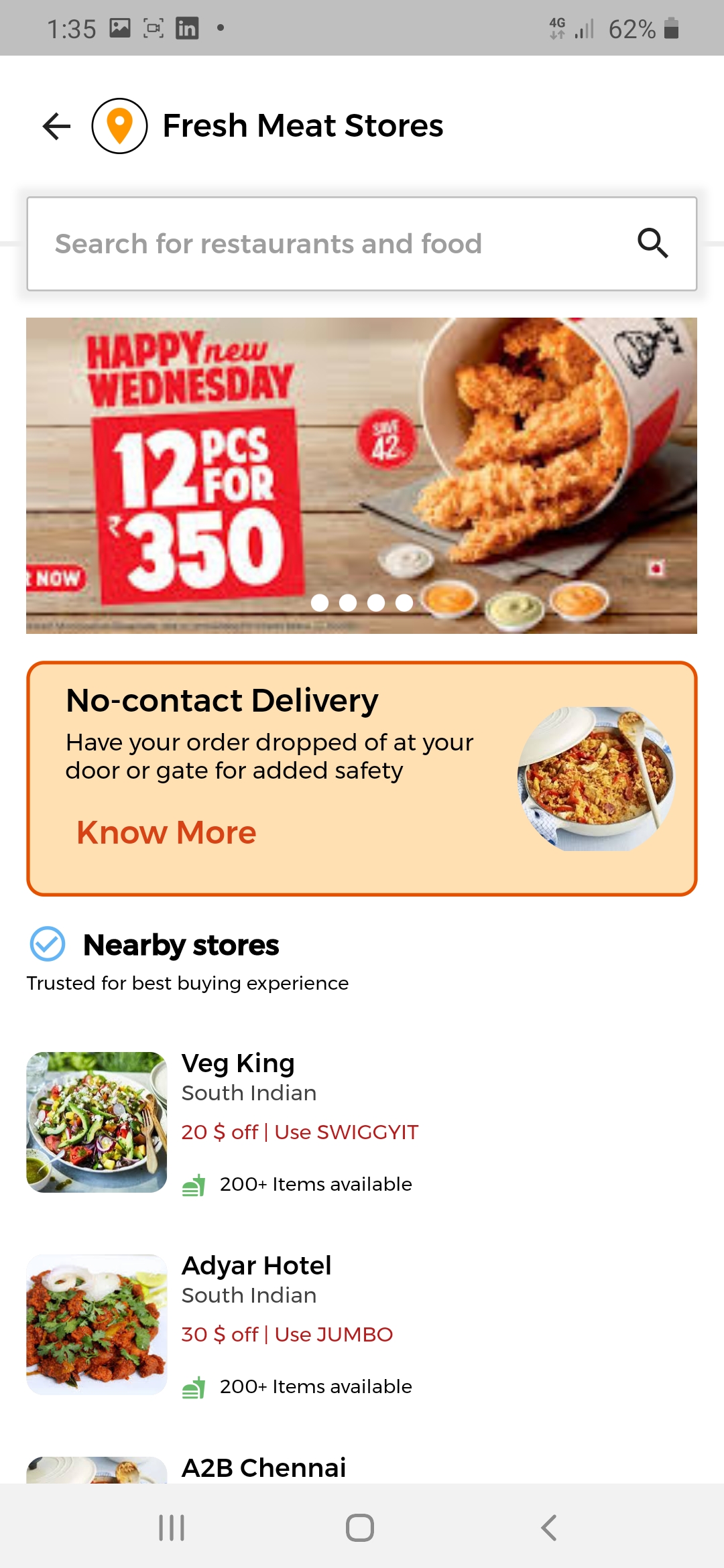Open the location pin icon in the header
The width and height of the screenshot is (724, 1568).
click(119, 125)
